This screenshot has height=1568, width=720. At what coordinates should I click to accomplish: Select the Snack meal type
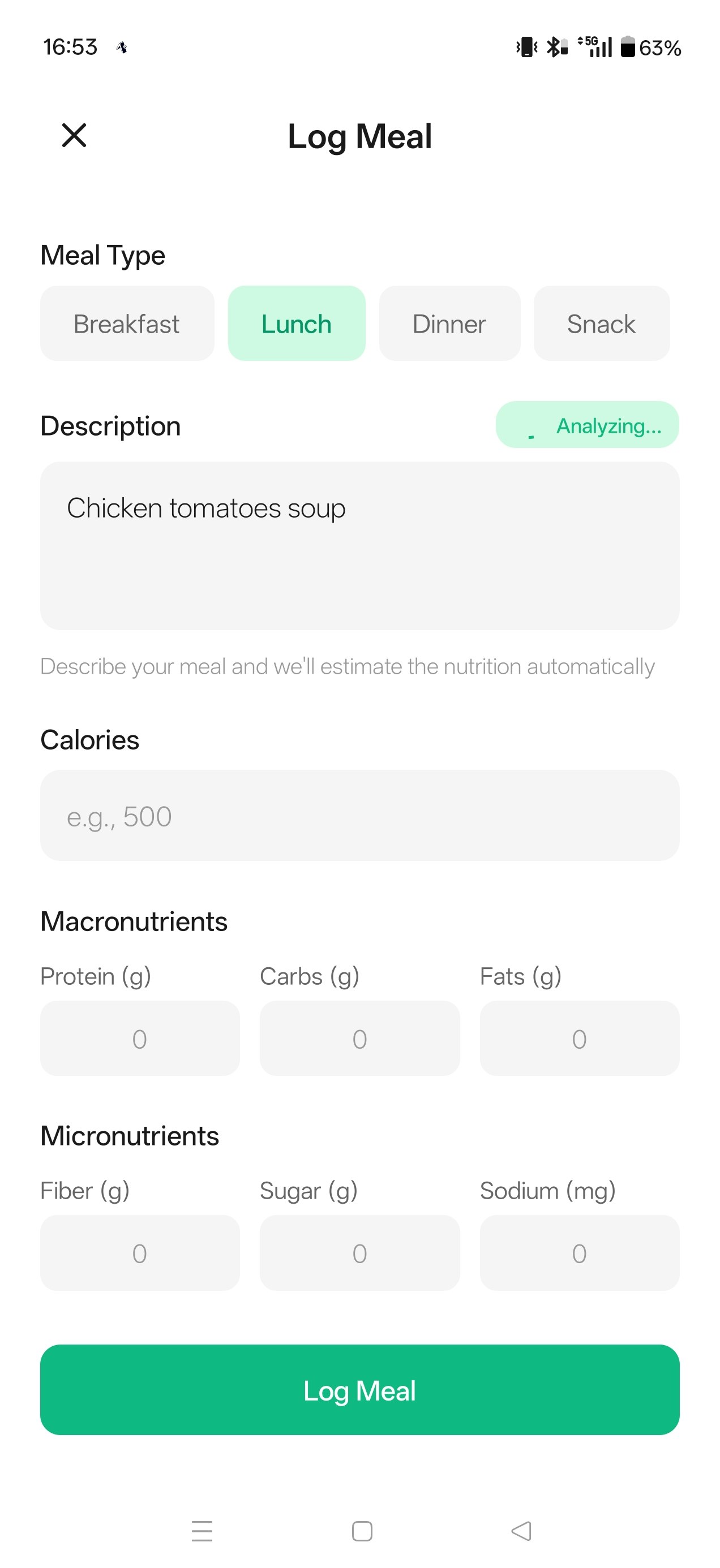[601, 323]
